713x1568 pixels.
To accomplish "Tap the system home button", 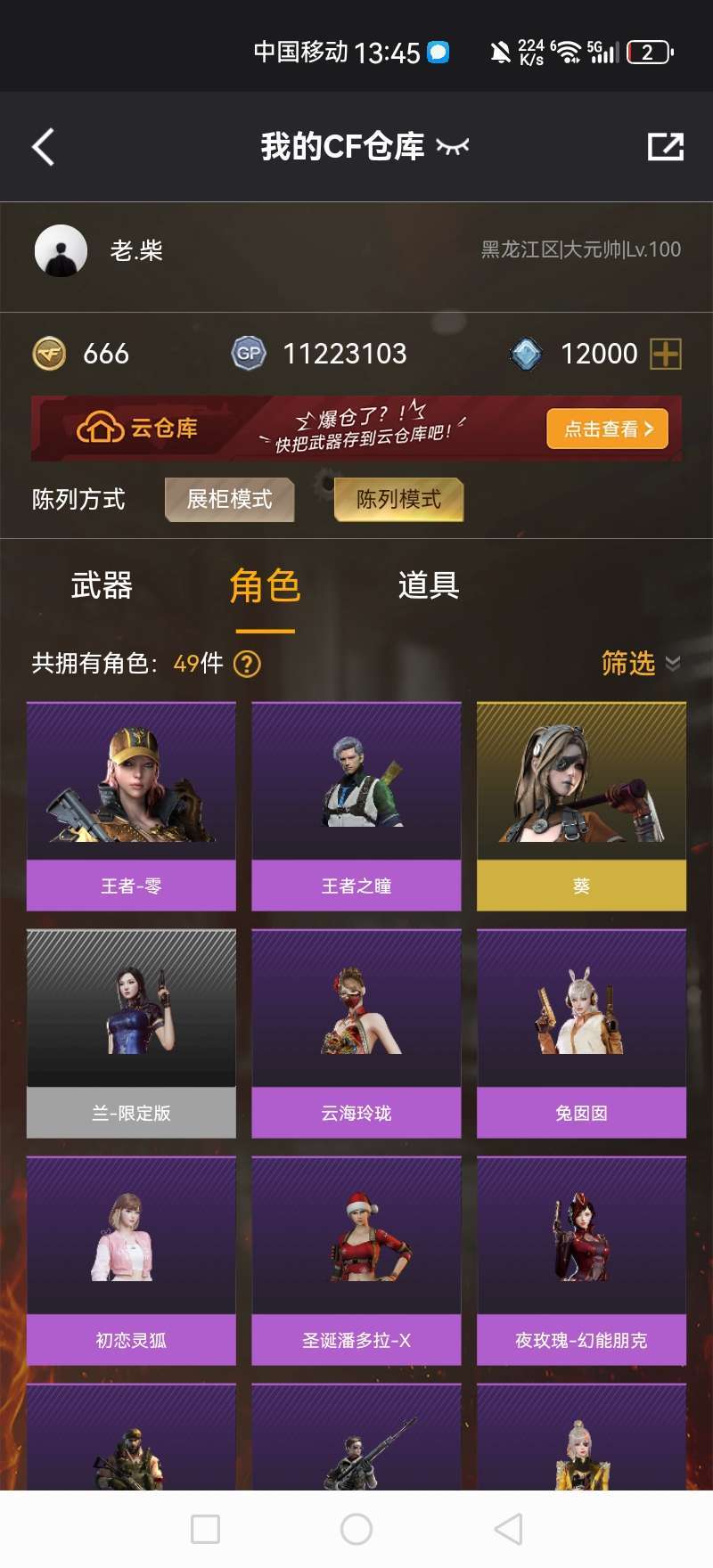I will [x=356, y=1530].
